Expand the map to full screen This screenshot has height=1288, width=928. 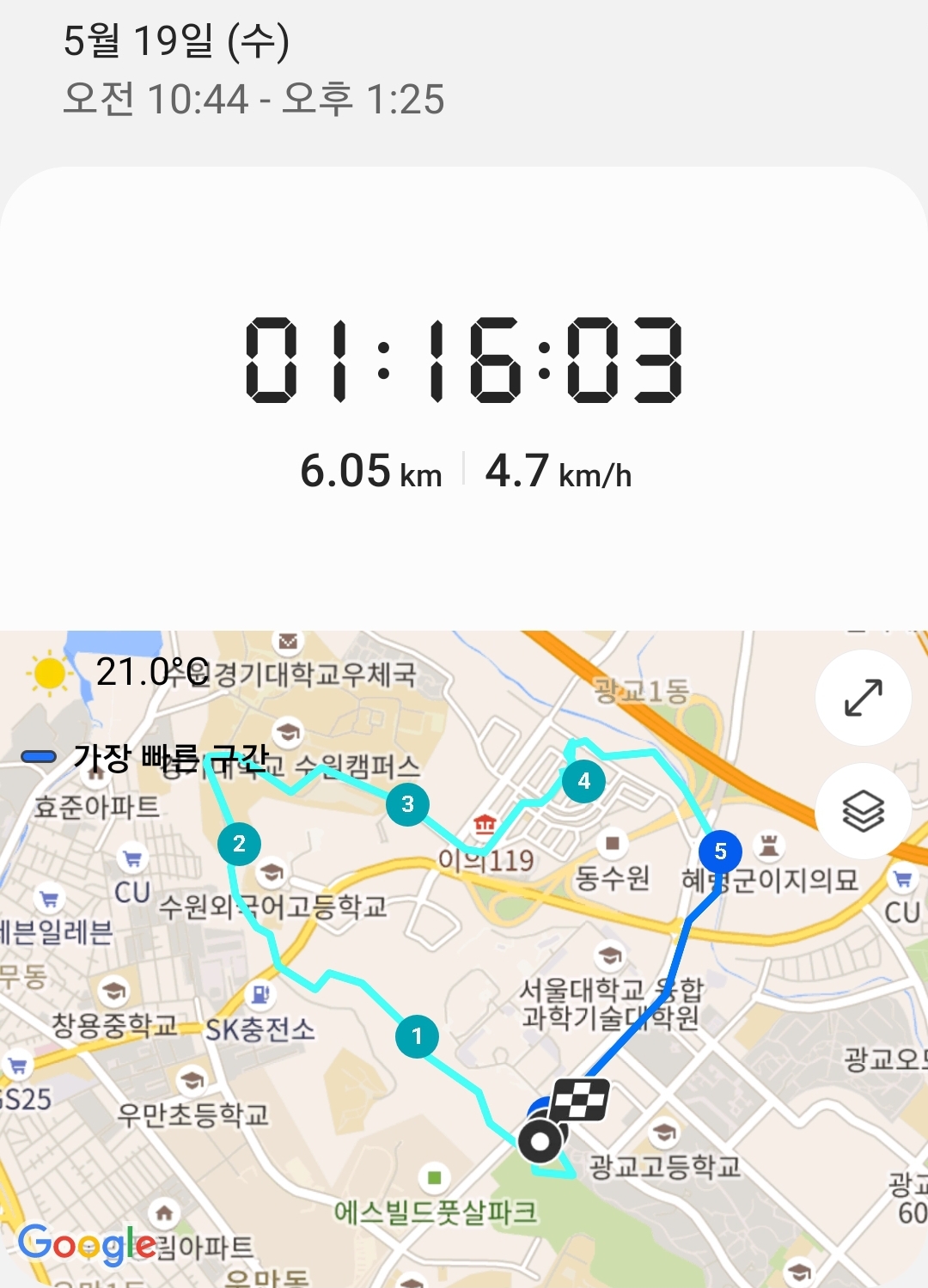[x=863, y=697]
